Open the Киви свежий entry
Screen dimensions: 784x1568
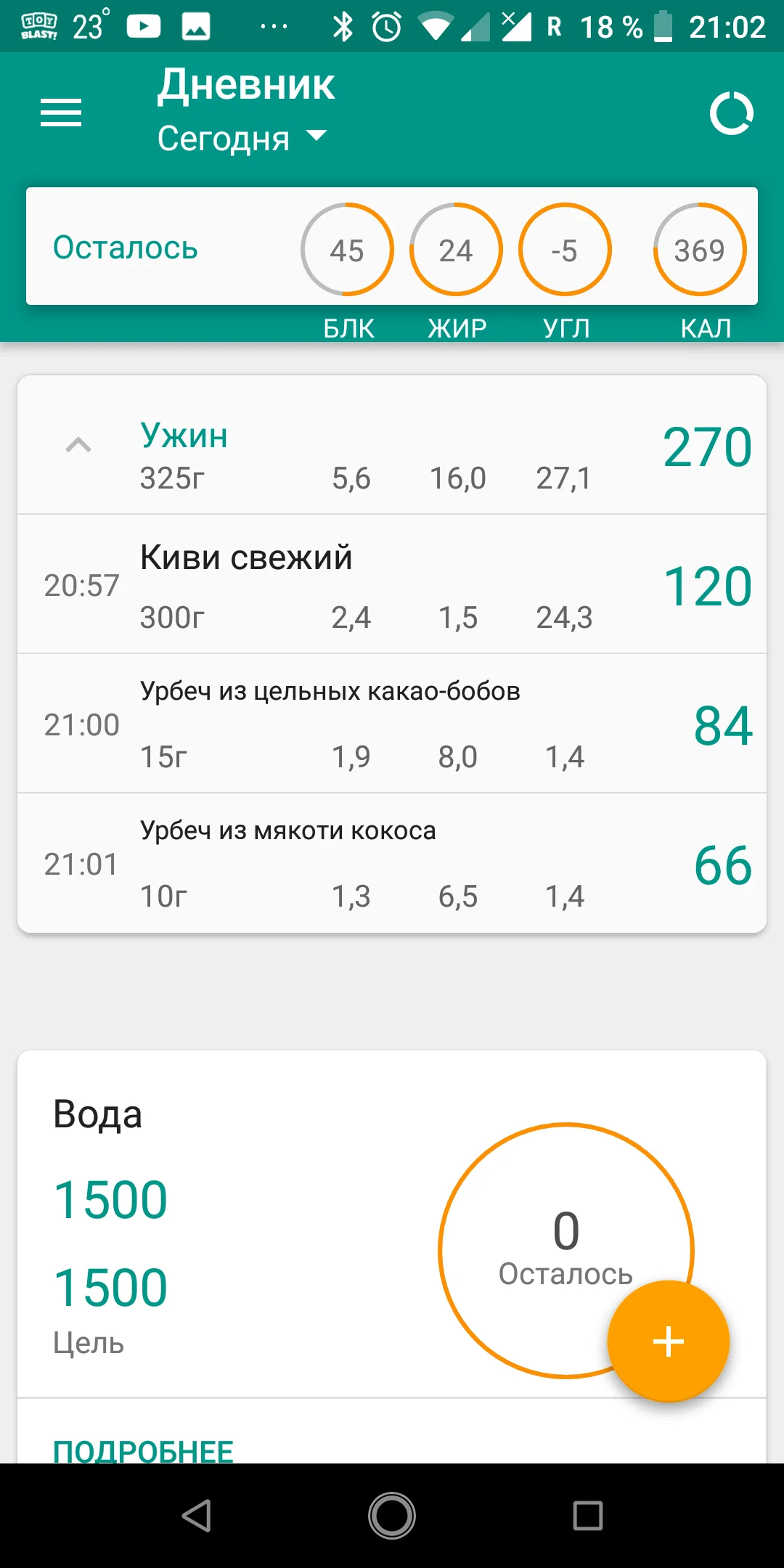coord(392,584)
